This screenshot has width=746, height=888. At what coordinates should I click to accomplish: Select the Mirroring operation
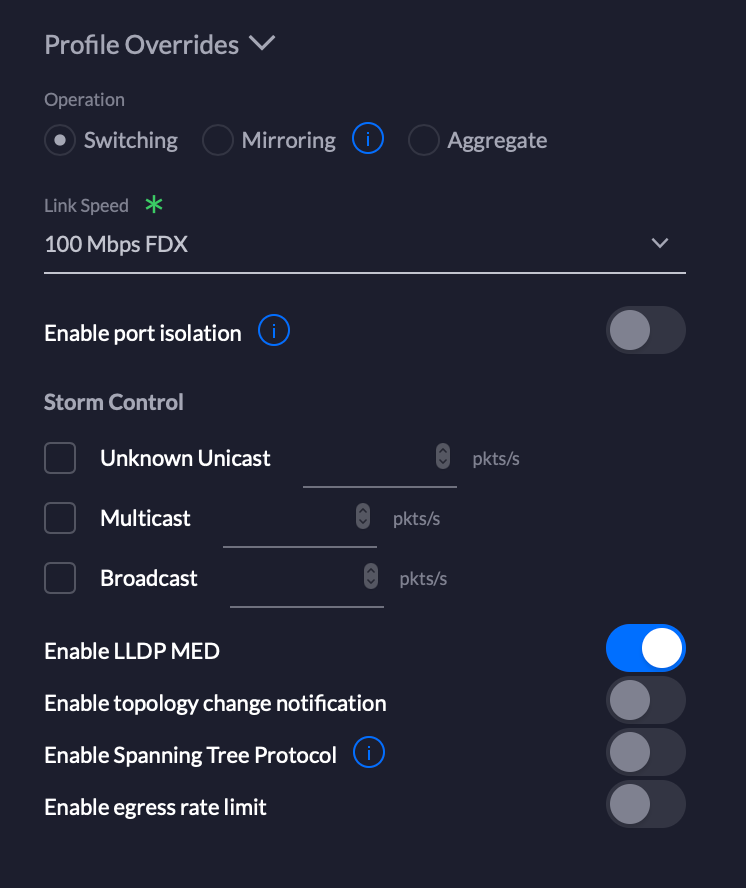click(217, 140)
